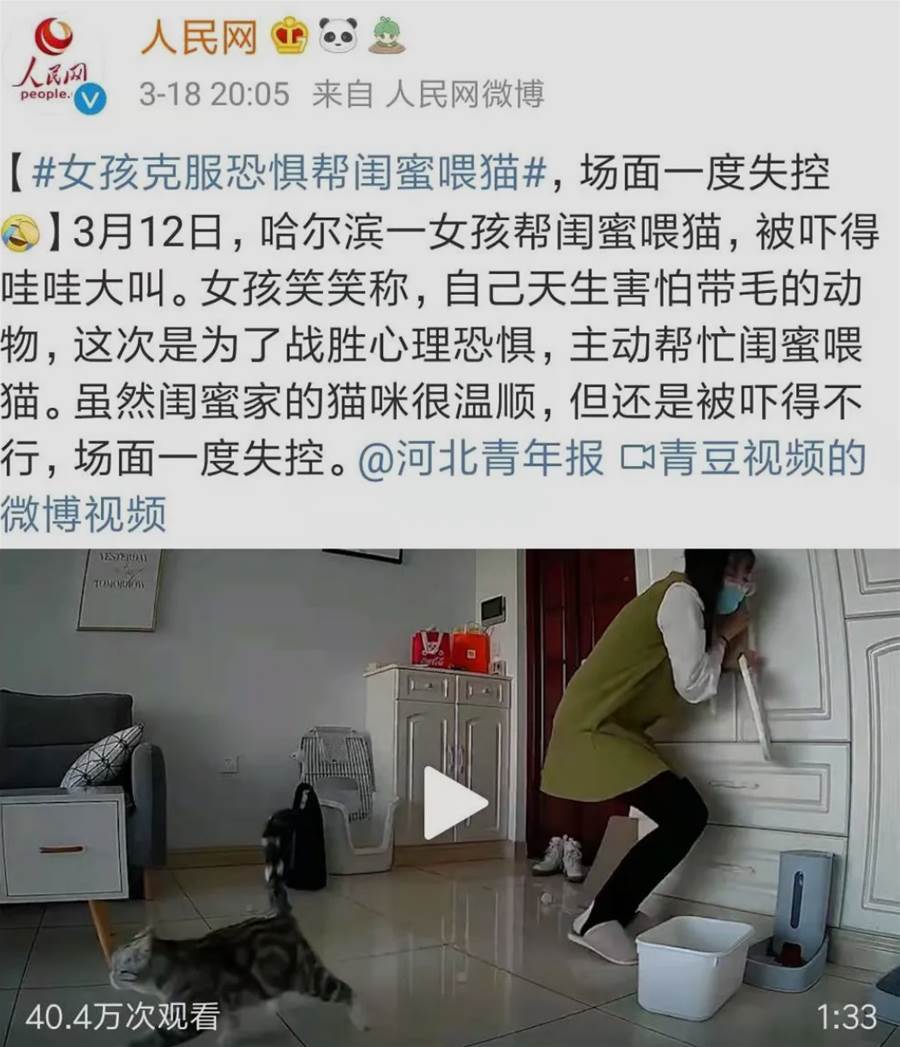900x1047 pixels.
Task: Open the @河北青年报 mention
Action: tap(481, 460)
